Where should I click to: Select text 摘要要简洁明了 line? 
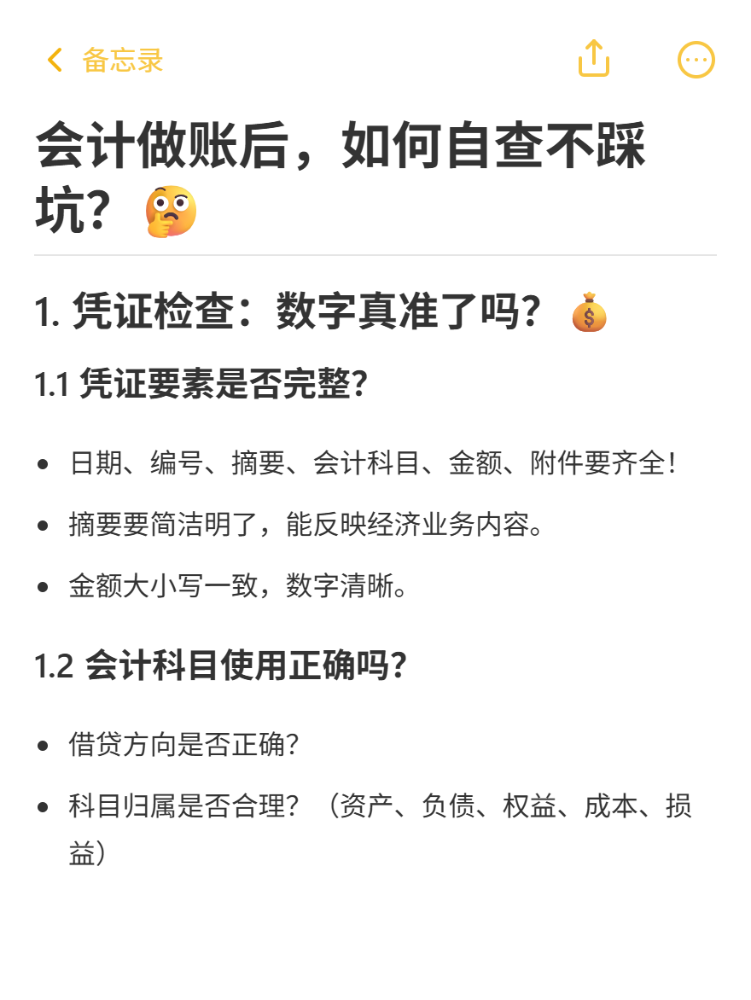pos(300,524)
